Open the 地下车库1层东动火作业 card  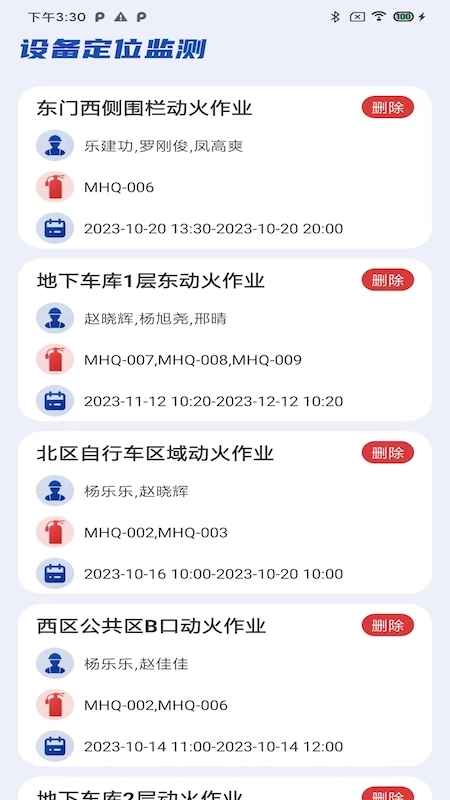[225, 339]
